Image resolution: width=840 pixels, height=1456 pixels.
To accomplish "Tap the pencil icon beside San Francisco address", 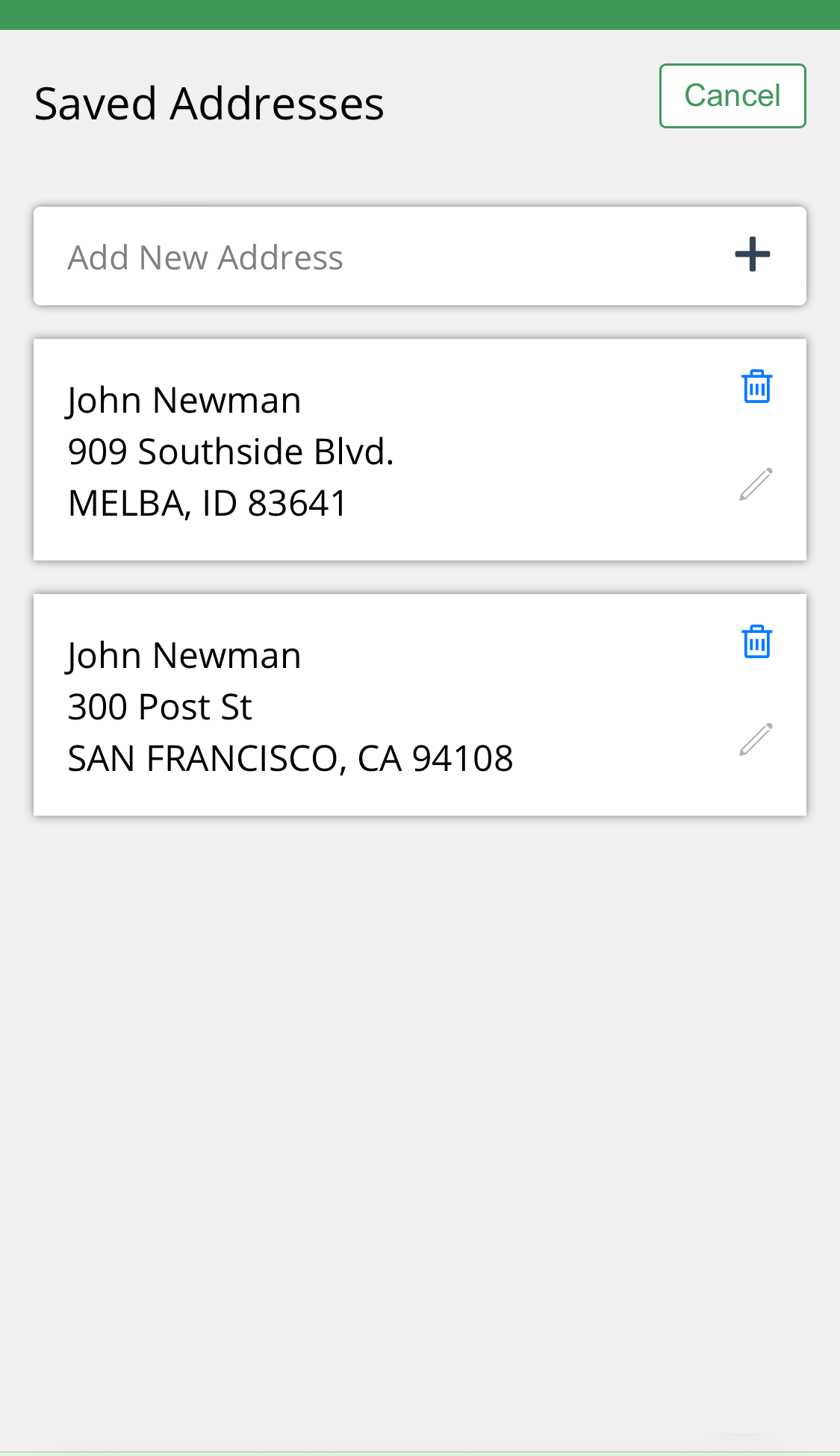I will (755, 739).
